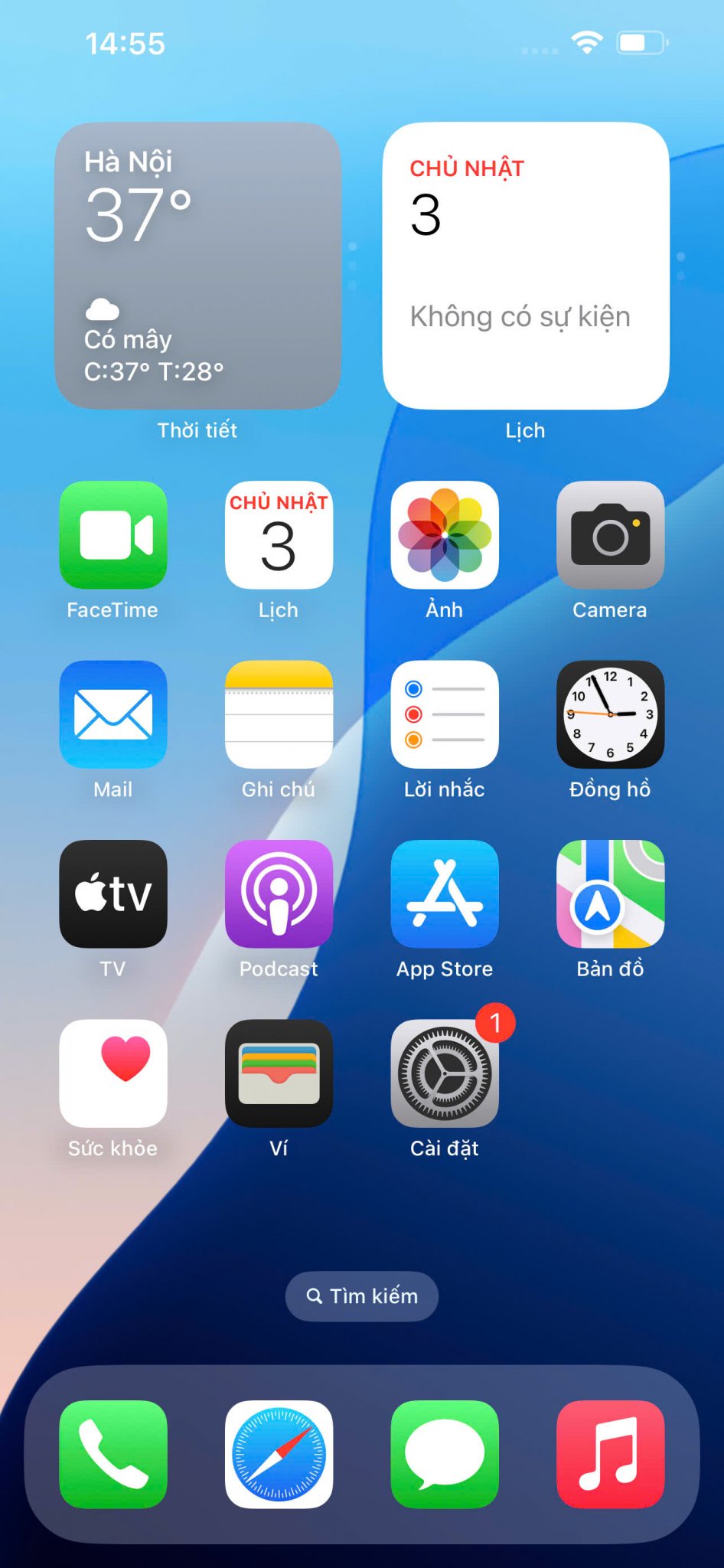Launch Safari from the dock
This screenshot has width=724, height=1568.
pyautogui.click(x=279, y=1454)
